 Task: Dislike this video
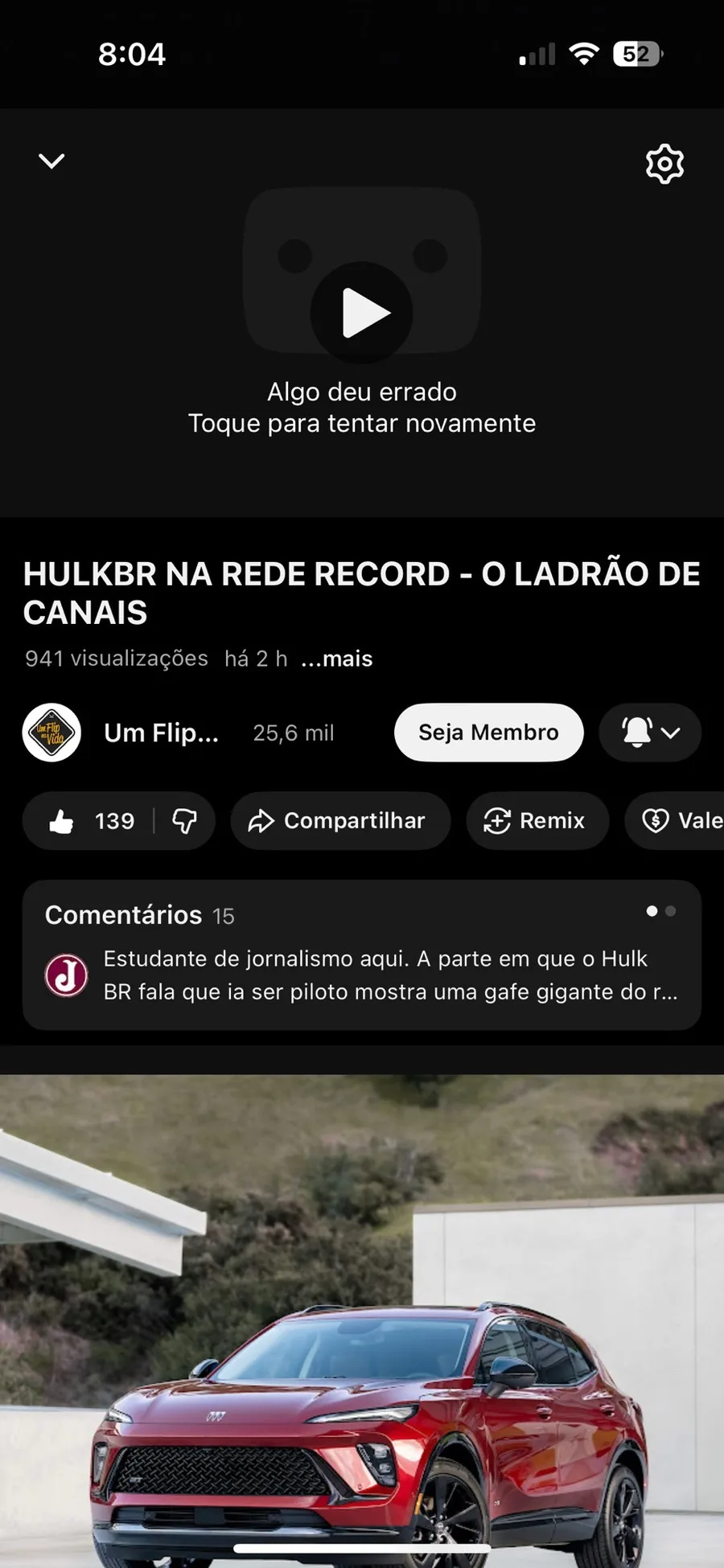click(185, 821)
